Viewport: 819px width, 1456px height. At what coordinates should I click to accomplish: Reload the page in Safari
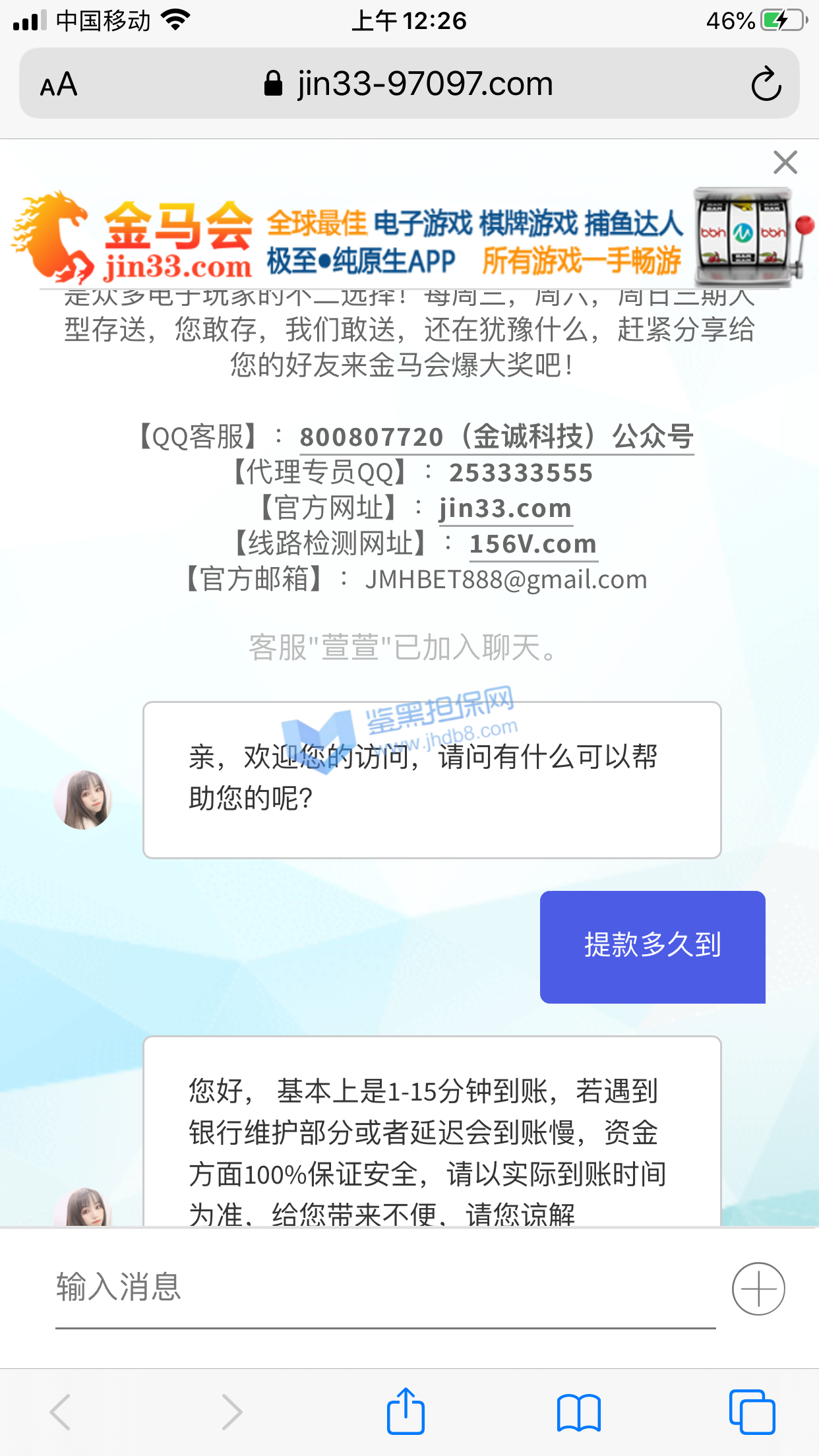766,84
